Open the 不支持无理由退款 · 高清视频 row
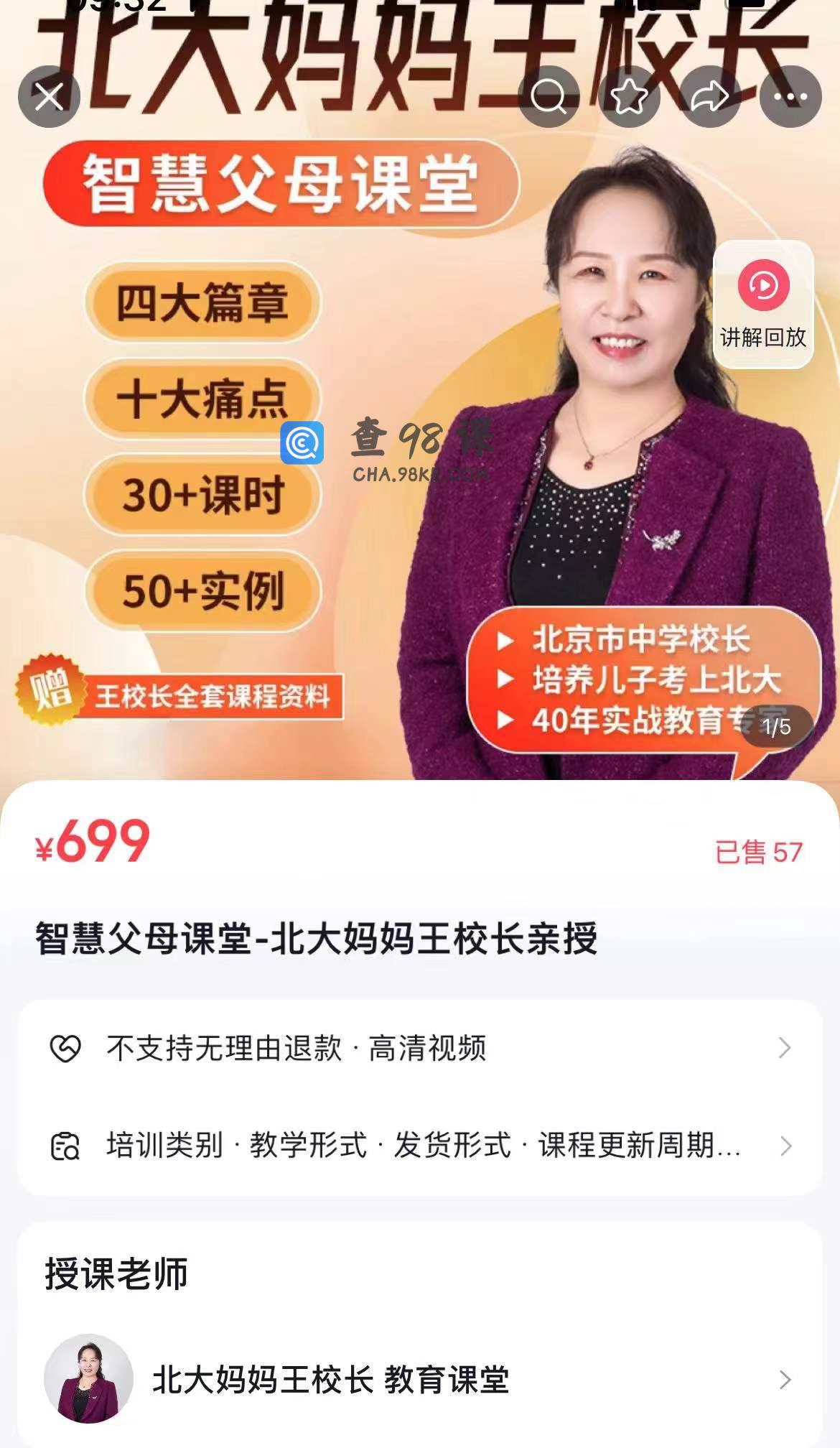 point(419,1048)
